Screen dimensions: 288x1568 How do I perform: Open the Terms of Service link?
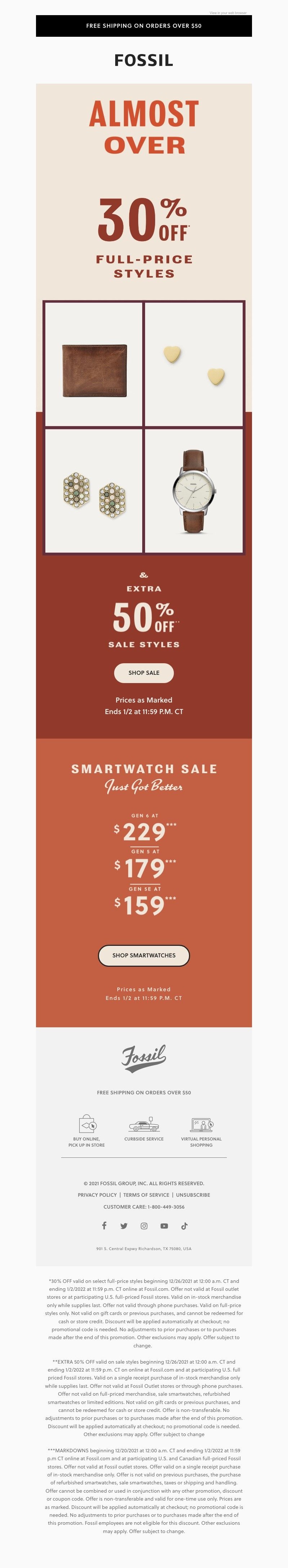[x=147, y=1195]
